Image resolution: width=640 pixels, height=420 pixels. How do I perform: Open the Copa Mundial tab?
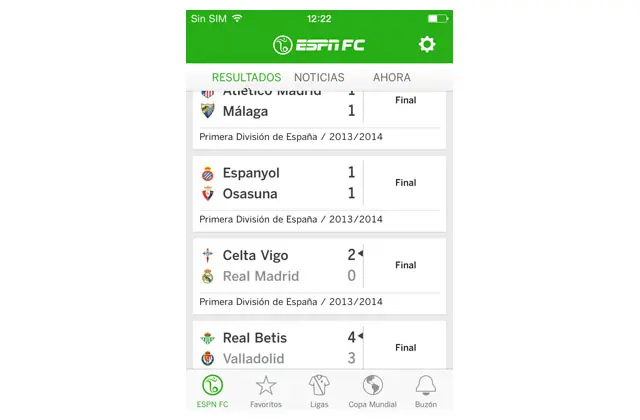(x=372, y=391)
